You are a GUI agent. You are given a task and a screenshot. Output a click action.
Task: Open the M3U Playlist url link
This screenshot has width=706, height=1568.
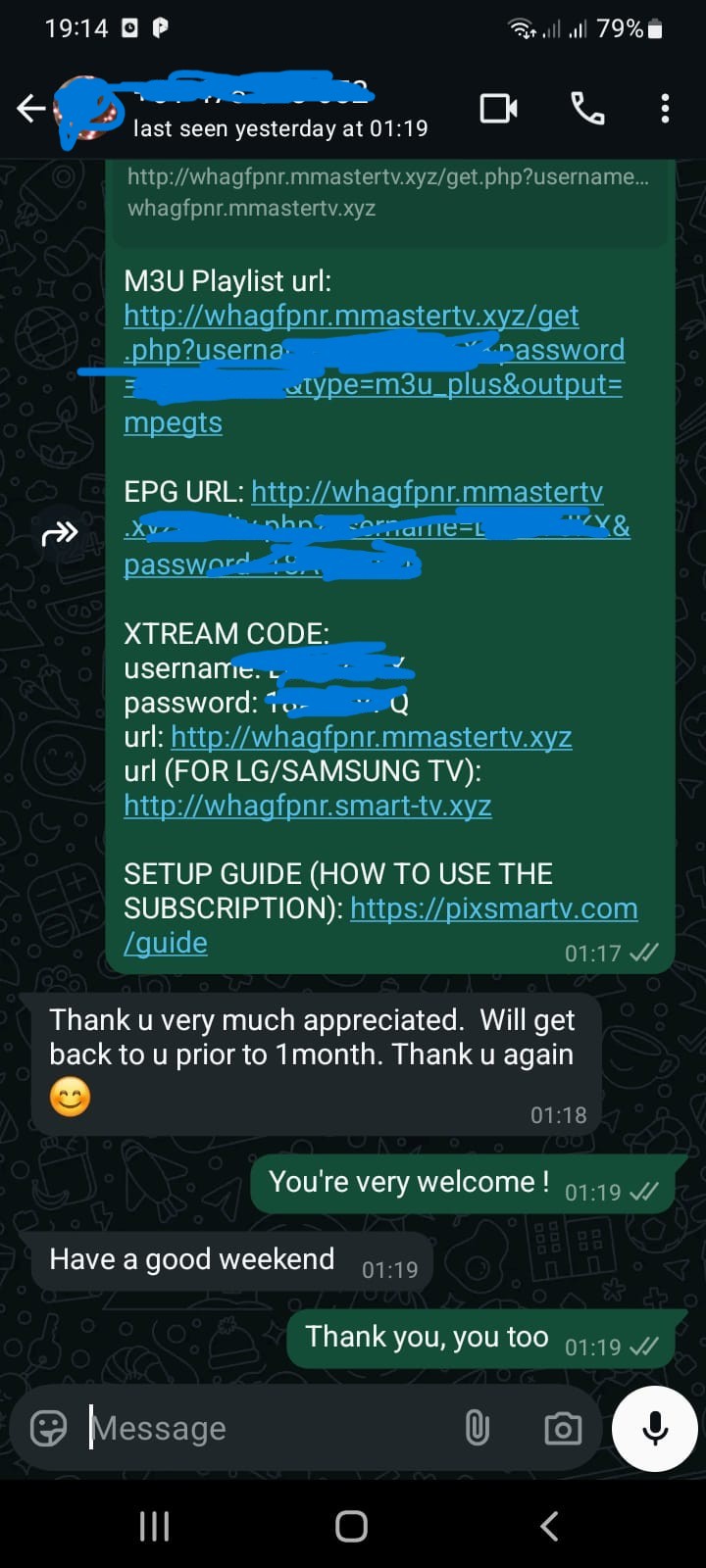coord(351,317)
